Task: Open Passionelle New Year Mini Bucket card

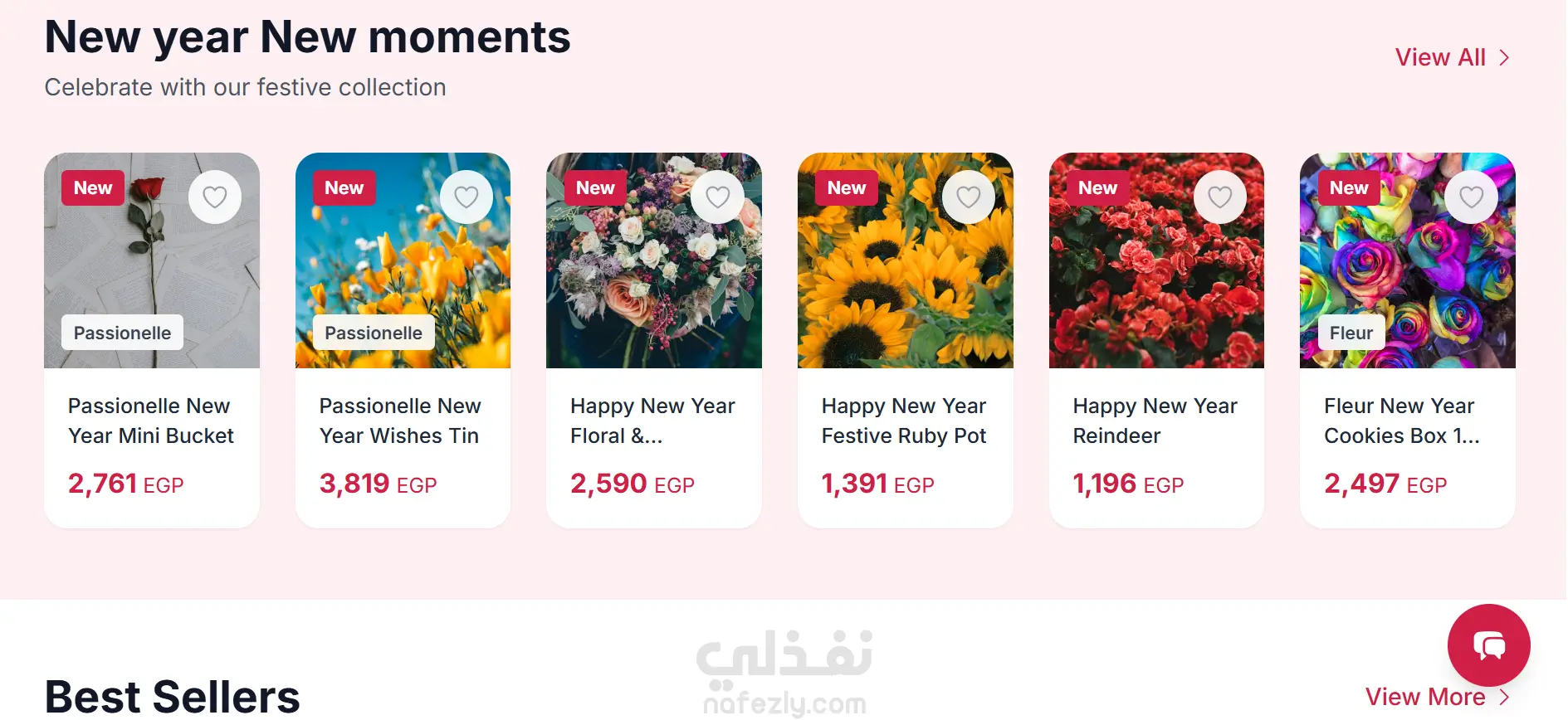Action: [x=151, y=421]
